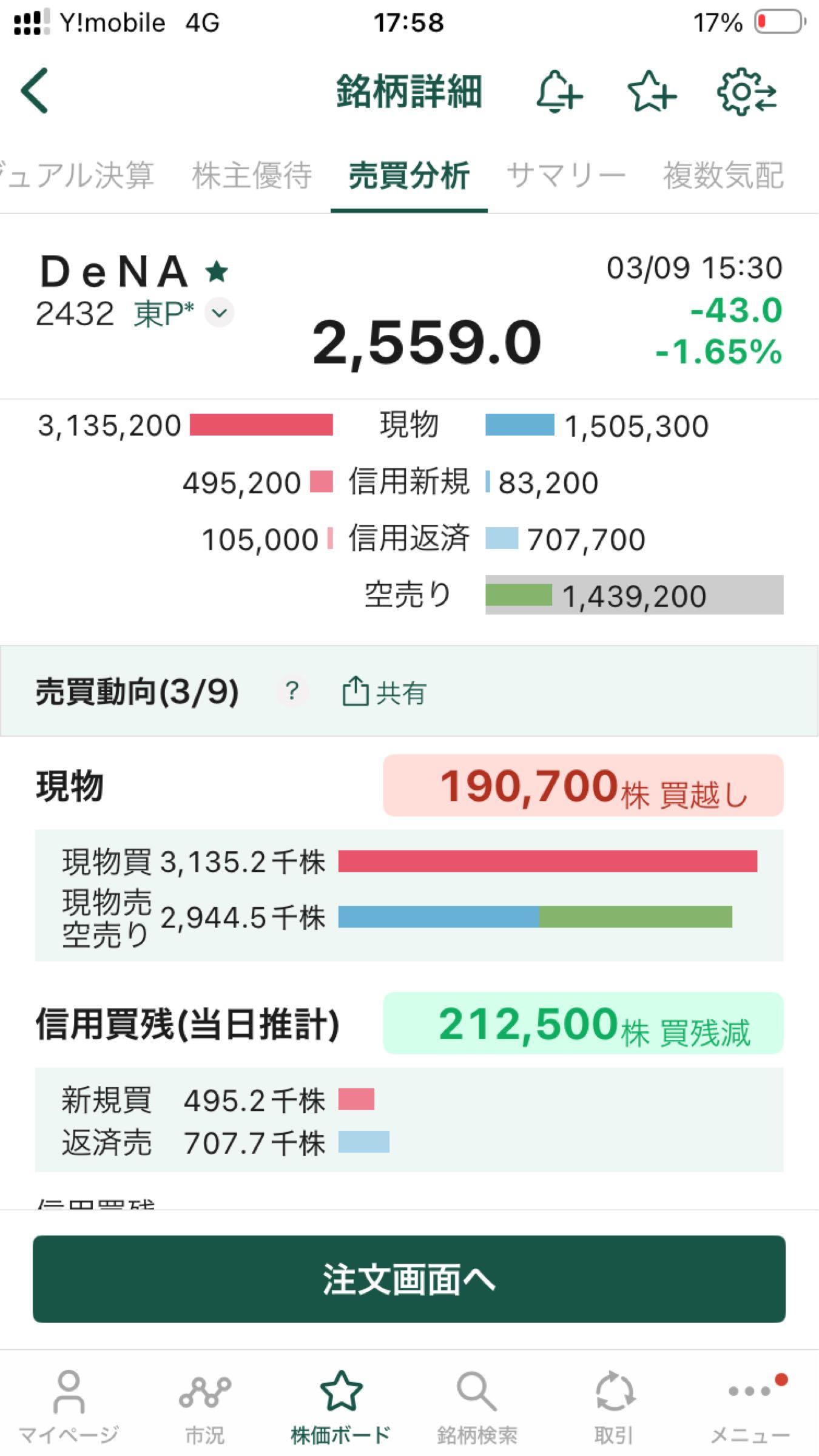Open the share icon next to 売買動向
The height and width of the screenshot is (1456, 819).
tap(357, 692)
